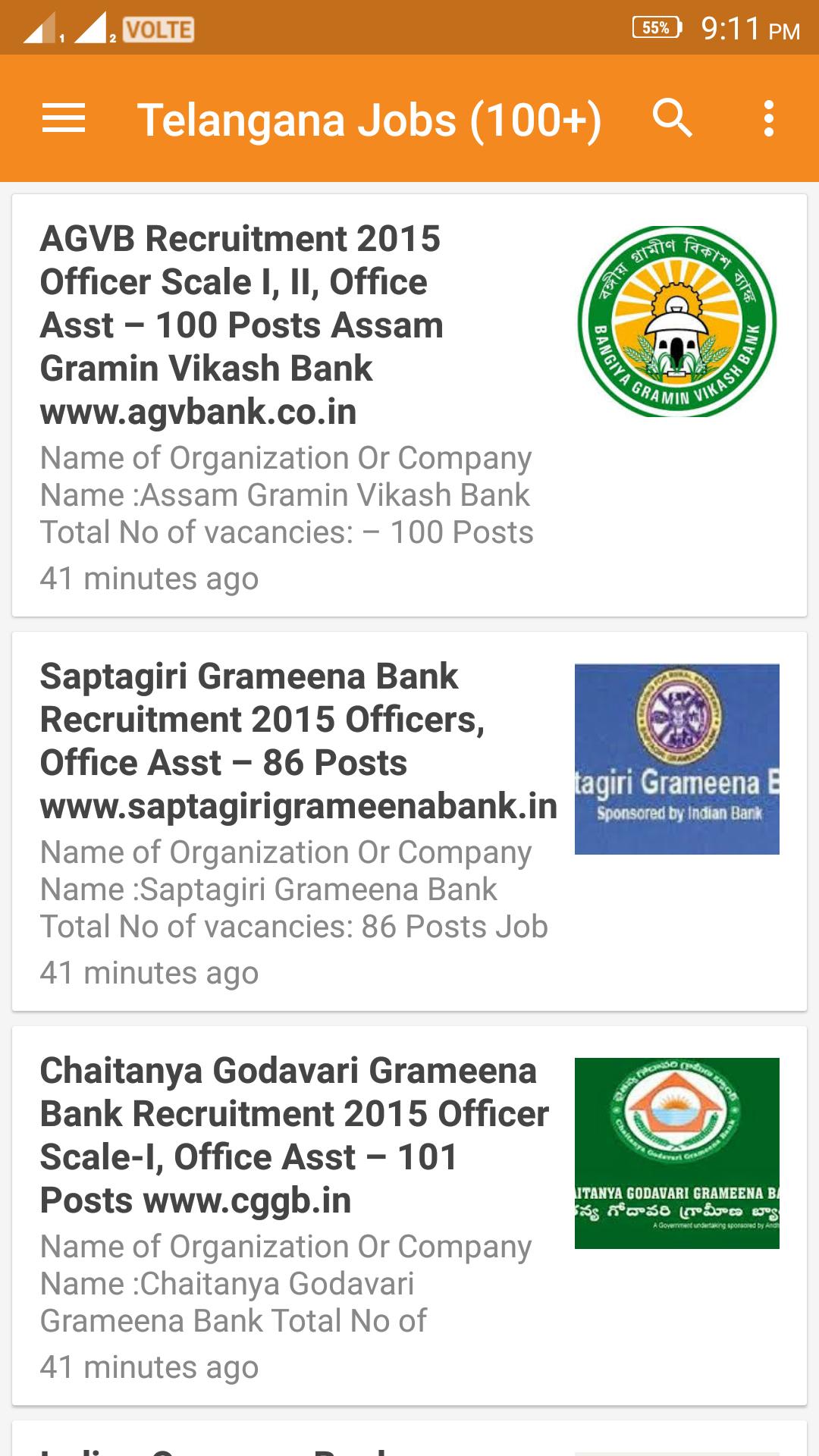Tap the battery indicator showing 55%

coord(657,28)
